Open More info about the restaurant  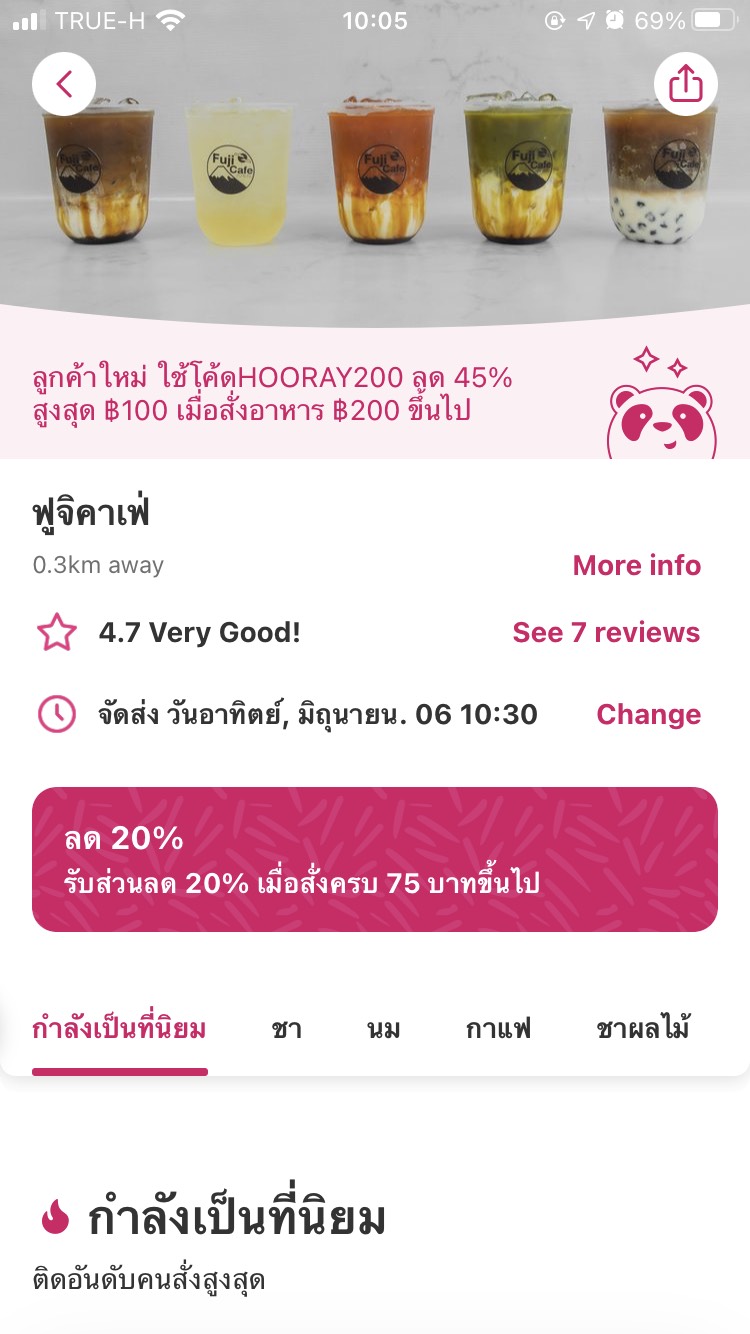637,565
